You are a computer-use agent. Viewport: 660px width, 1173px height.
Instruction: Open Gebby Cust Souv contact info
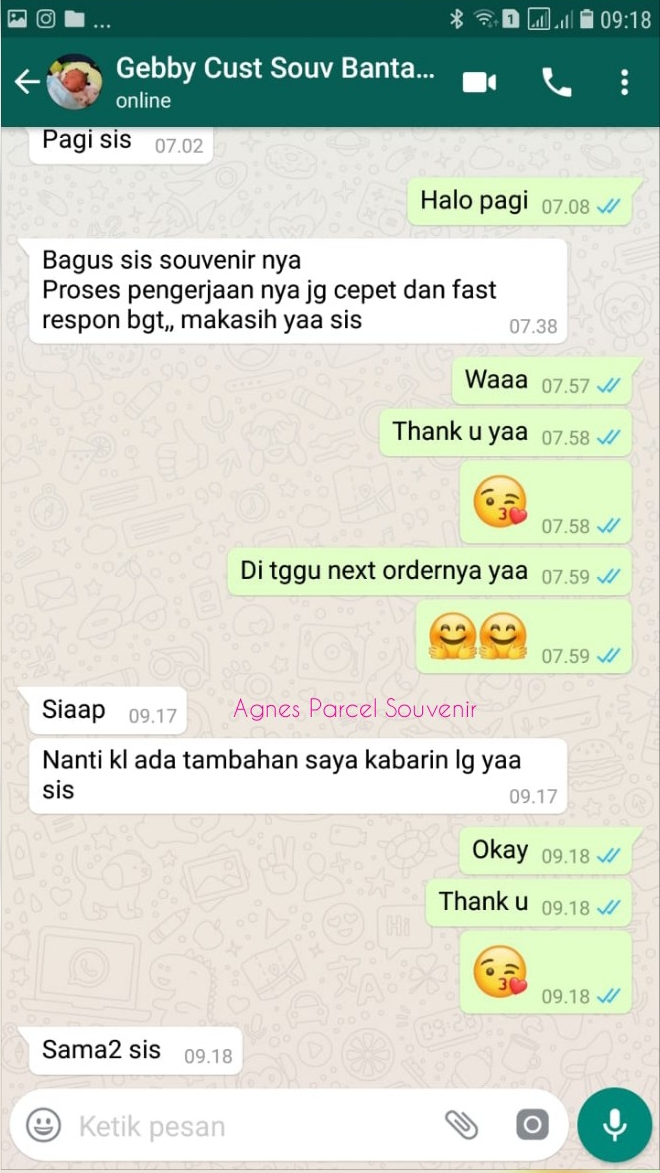pyautogui.click(x=274, y=82)
